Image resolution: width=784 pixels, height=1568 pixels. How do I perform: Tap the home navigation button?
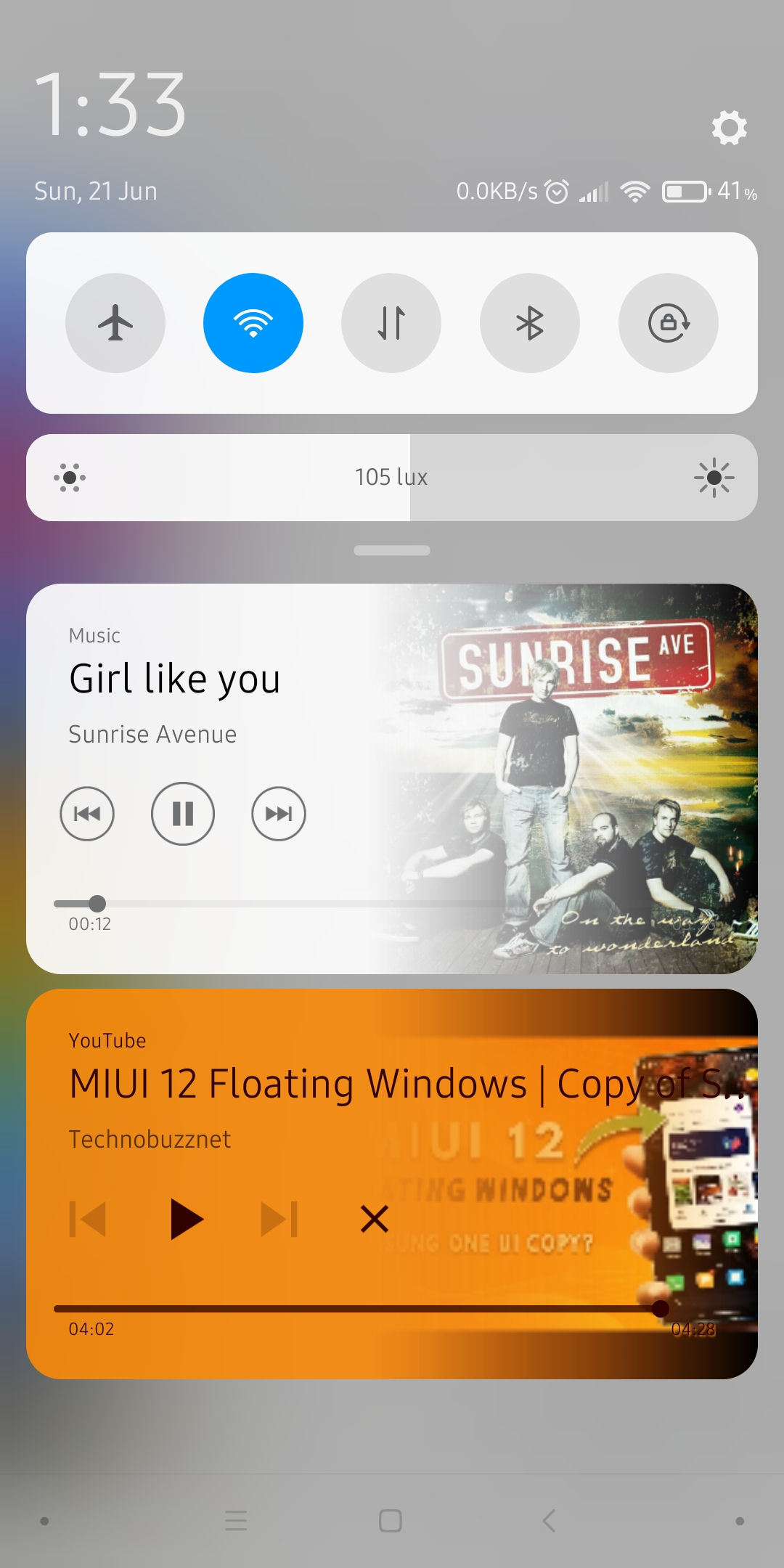point(391,1521)
